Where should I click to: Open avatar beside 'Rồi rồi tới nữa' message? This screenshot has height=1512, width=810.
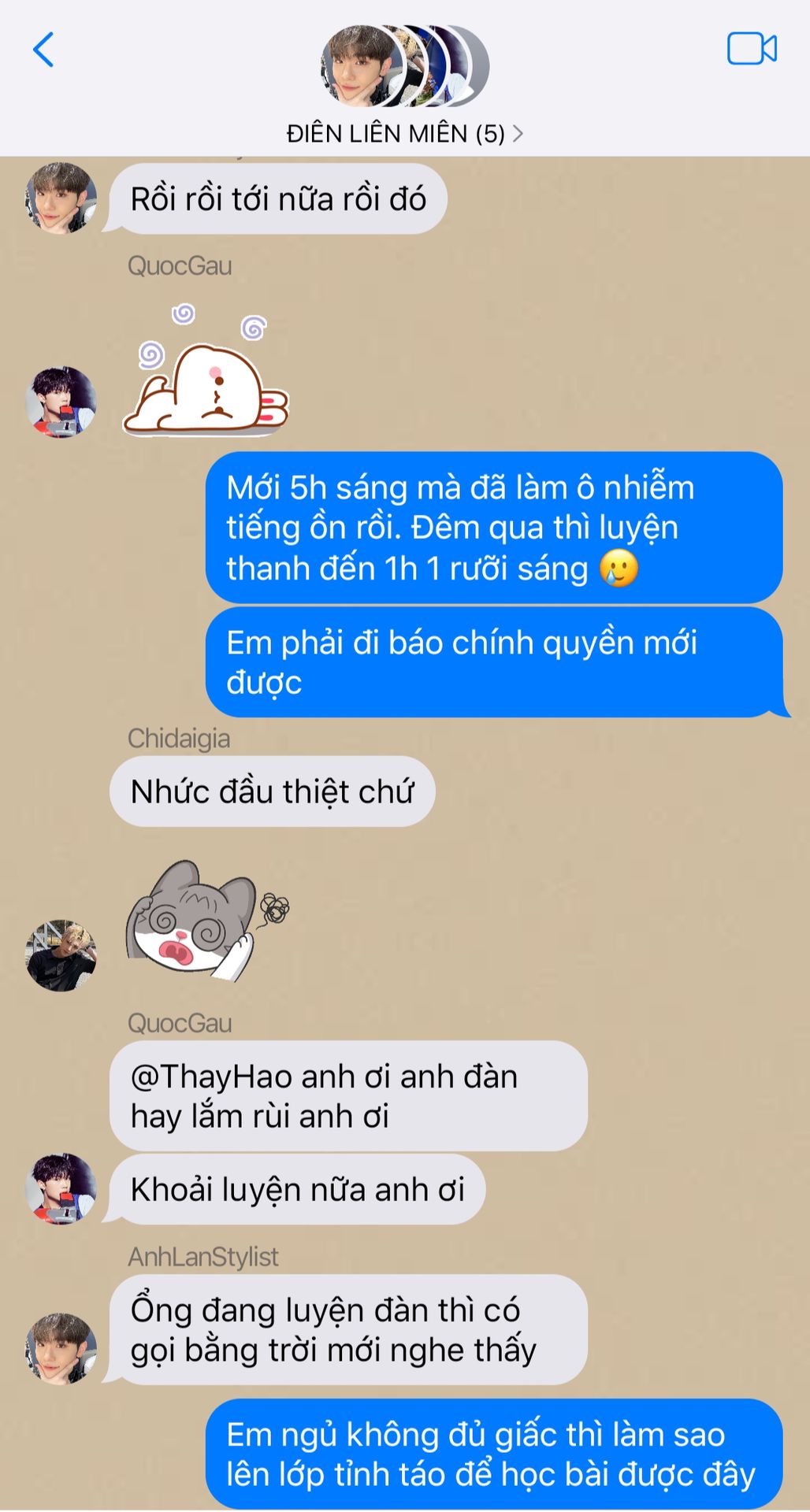pyautogui.click(x=61, y=198)
